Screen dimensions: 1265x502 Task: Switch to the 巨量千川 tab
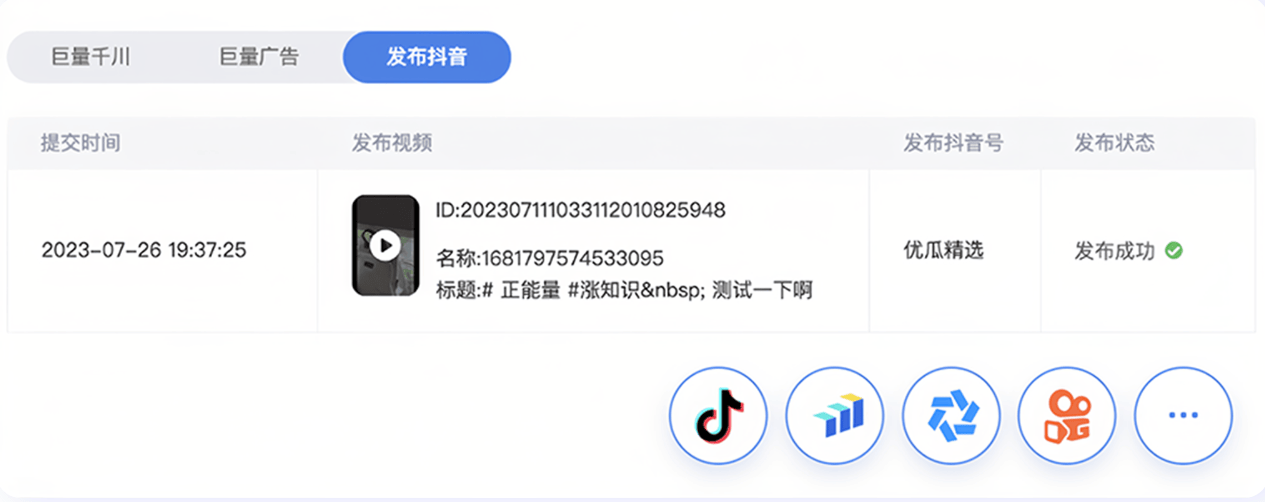pyautogui.click(x=91, y=57)
